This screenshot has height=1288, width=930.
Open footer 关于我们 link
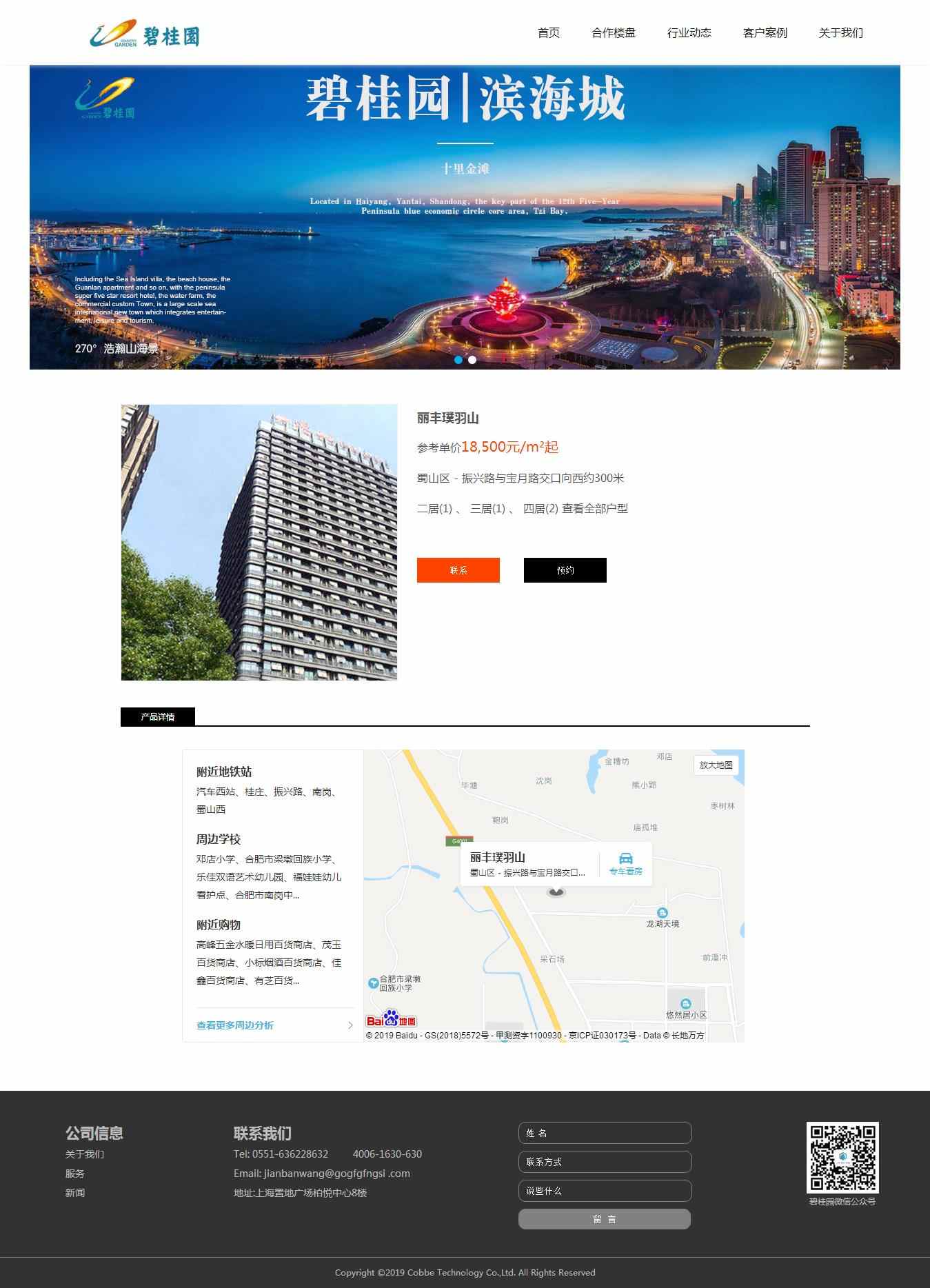(85, 1154)
